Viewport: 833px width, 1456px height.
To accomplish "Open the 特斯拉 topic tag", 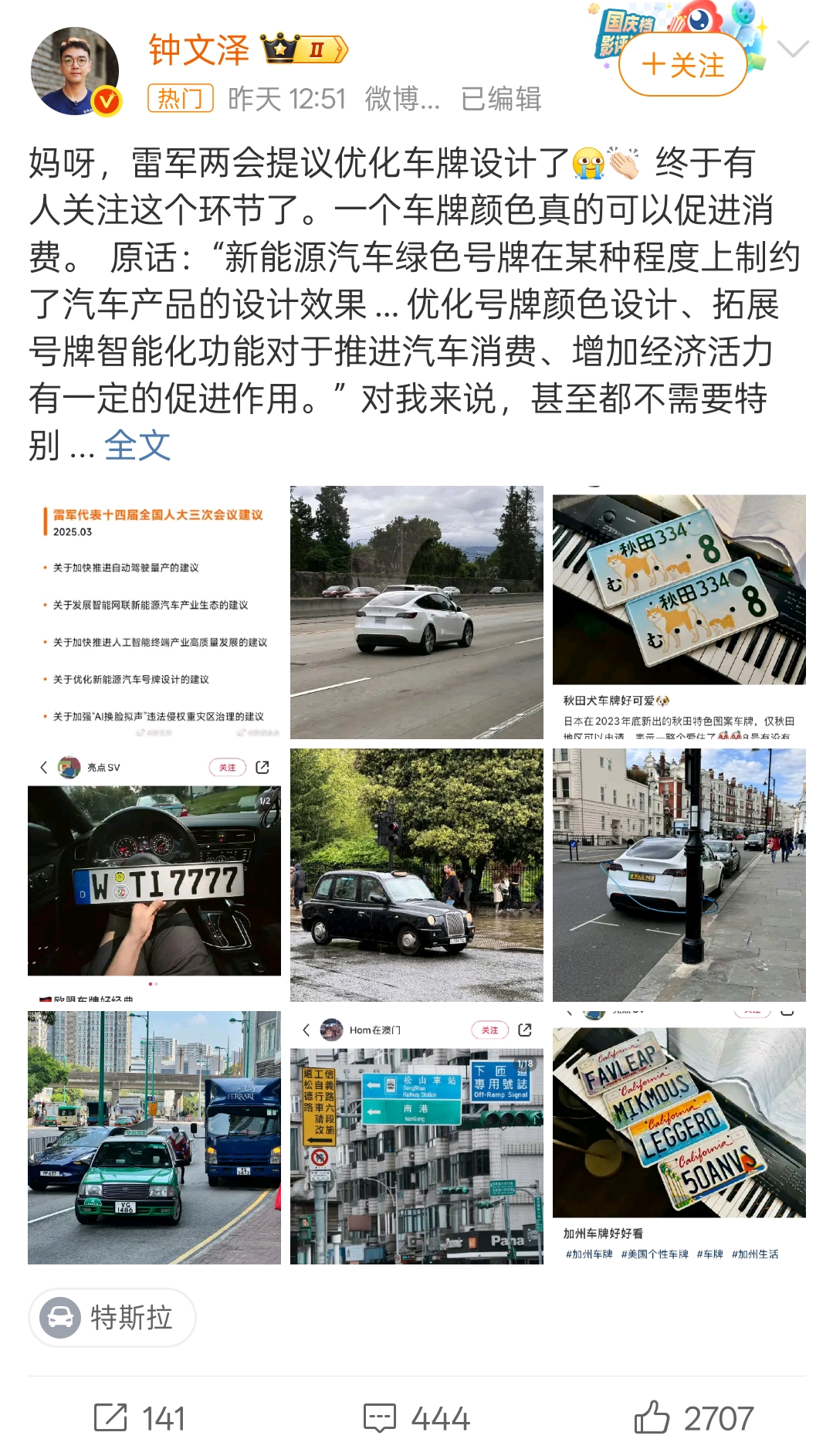I will 112,1318.
